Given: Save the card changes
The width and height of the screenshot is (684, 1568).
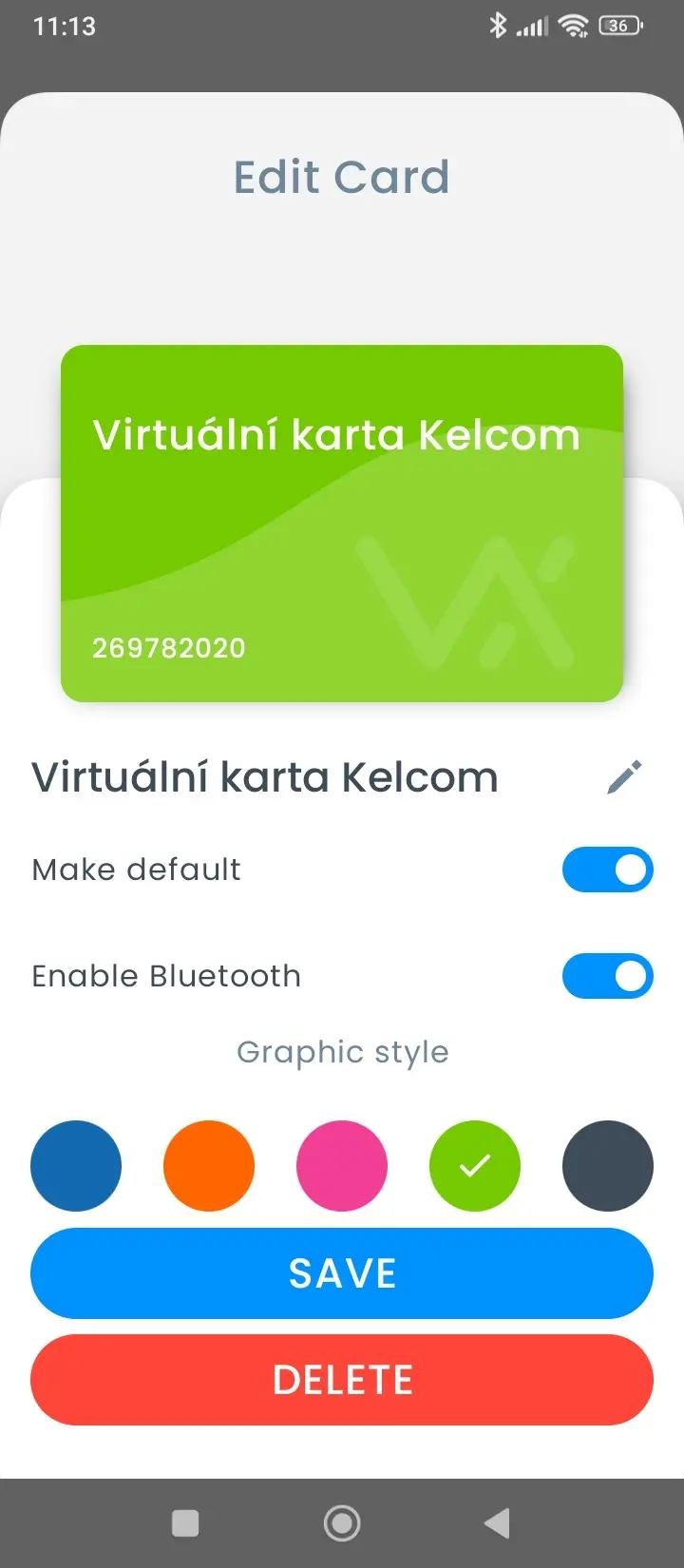Looking at the screenshot, I should pyautogui.click(x=342, y=1273).
